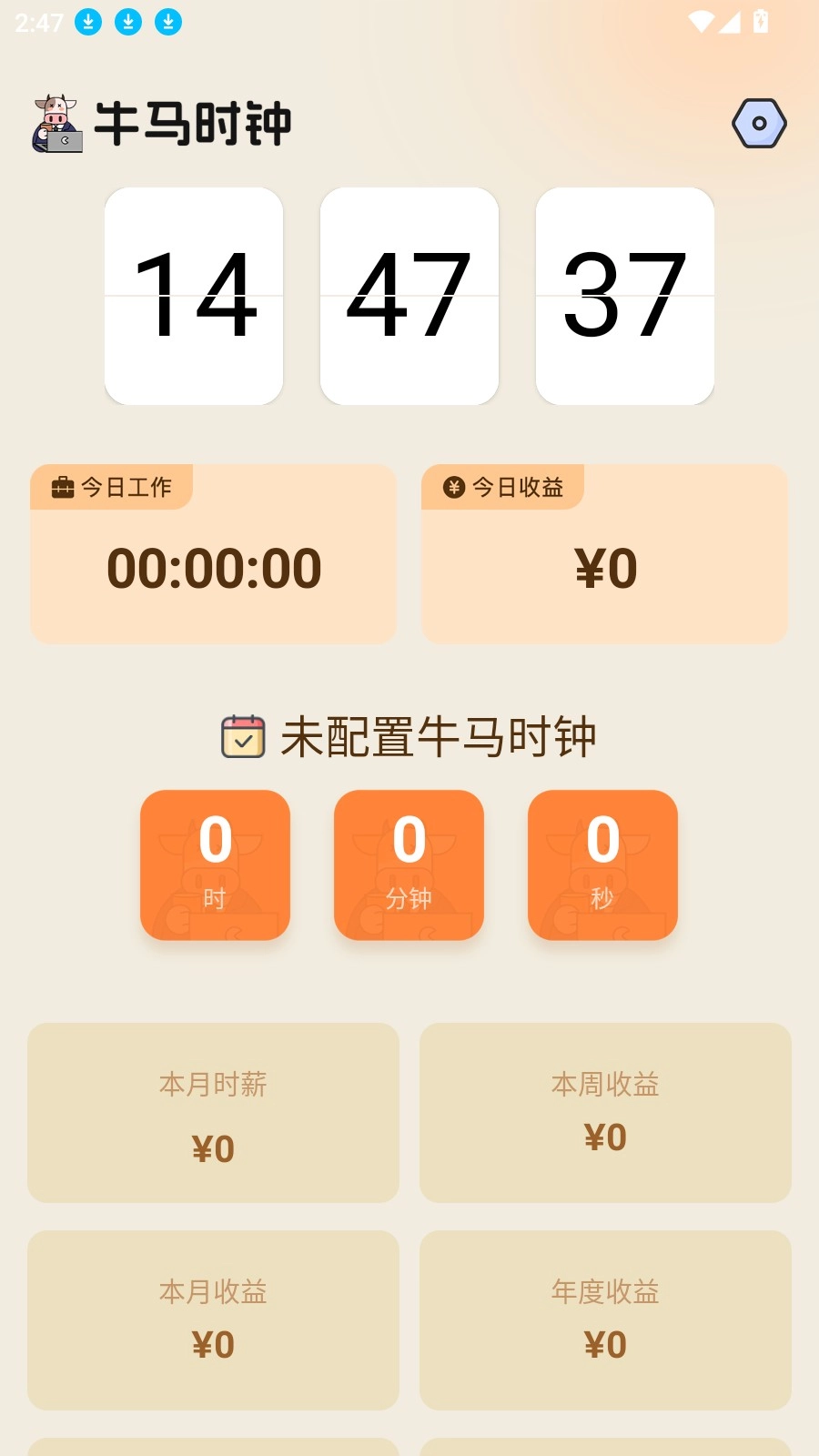Open settings via the hexagon icon

pyautogui.click(x=759, y=124)
